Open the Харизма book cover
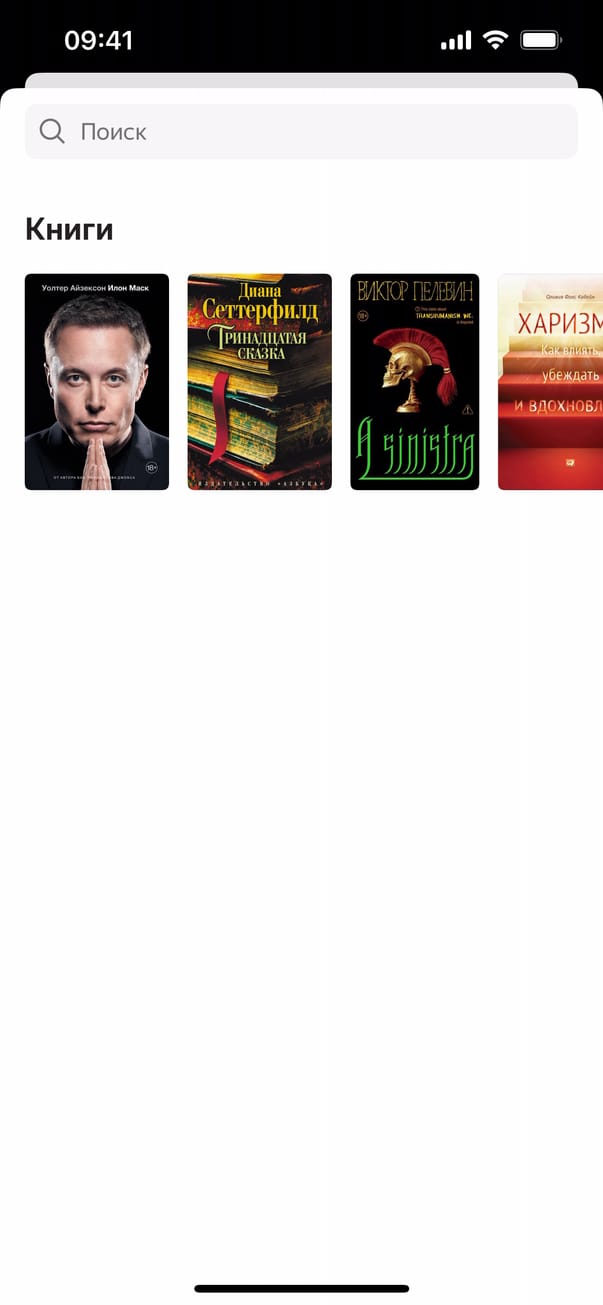This screenshot has height=1305, width=603. pos(550,382)
